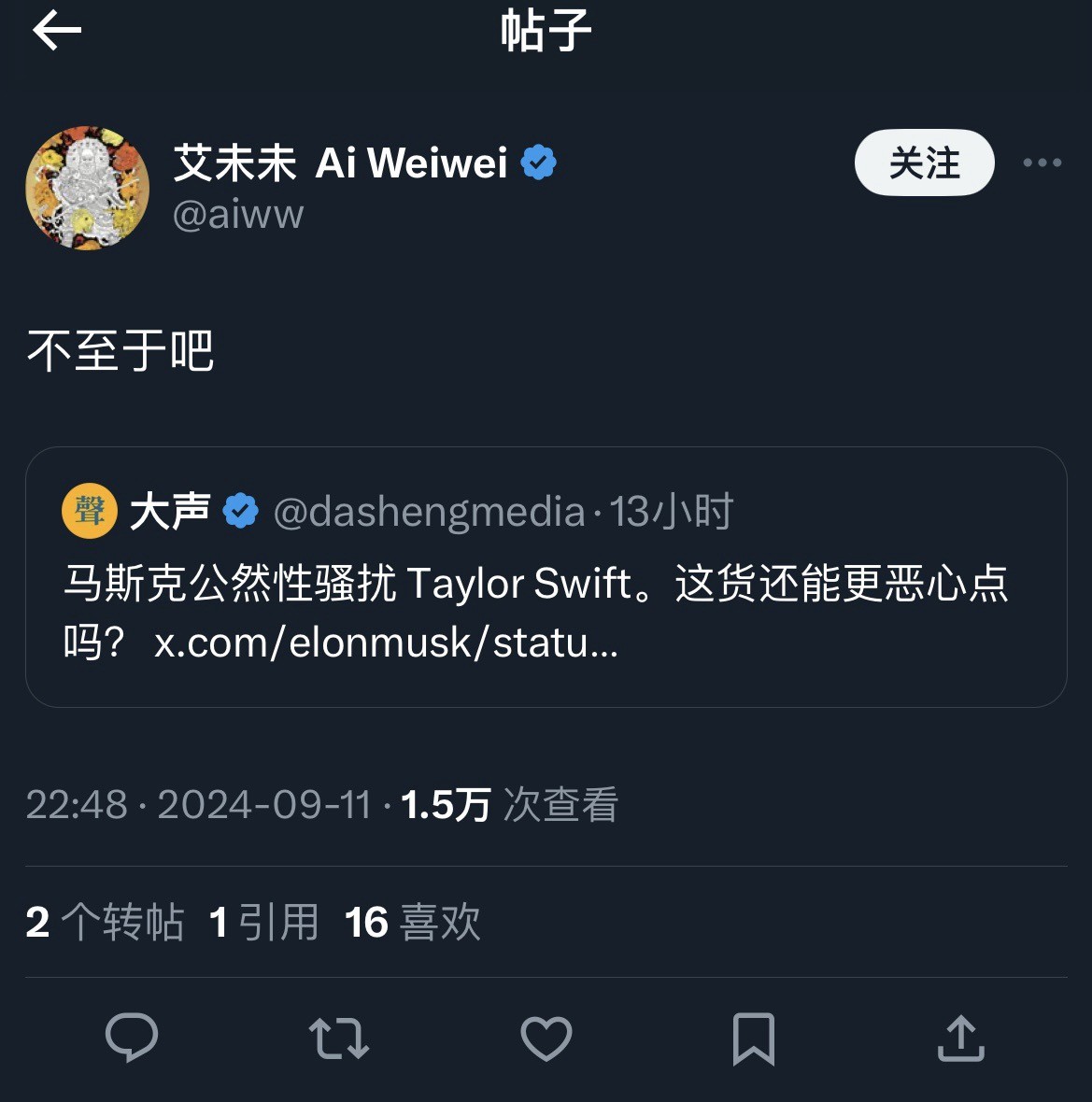The image size is (1092, 1102).
Task: Go back using the top arrow
Action: click(x=57, y=31)
